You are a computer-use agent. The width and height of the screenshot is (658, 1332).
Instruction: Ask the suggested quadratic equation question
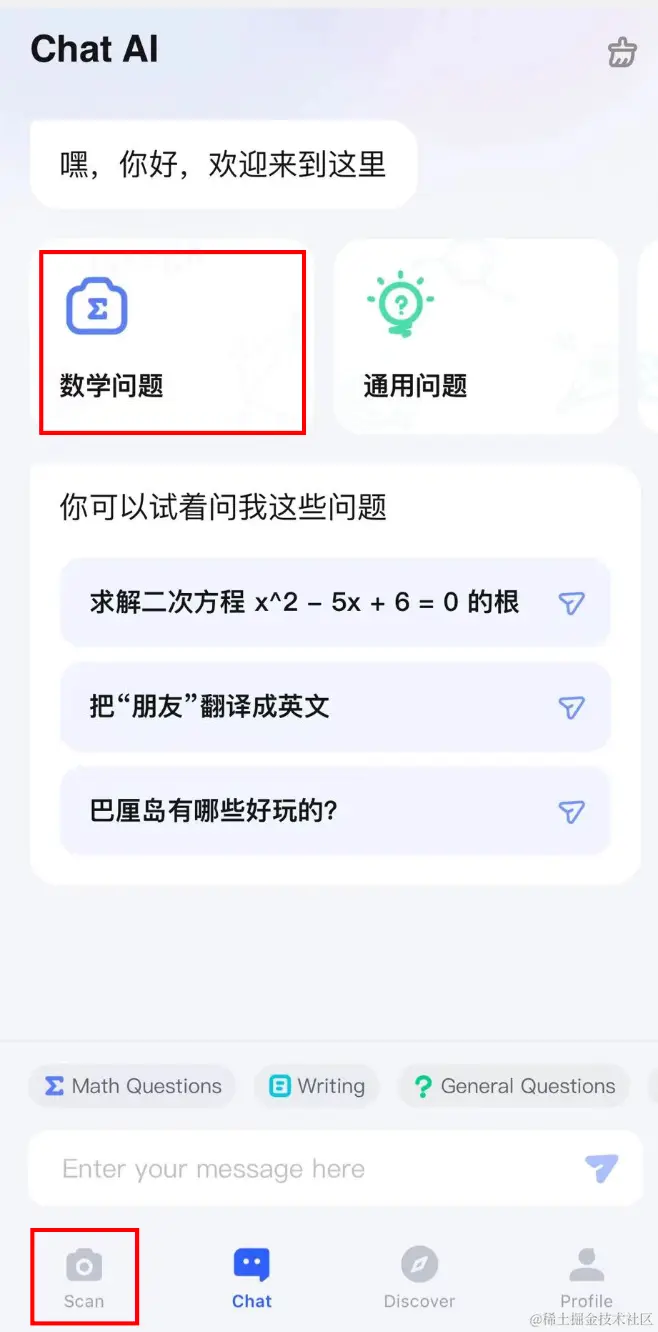[335, 602]
